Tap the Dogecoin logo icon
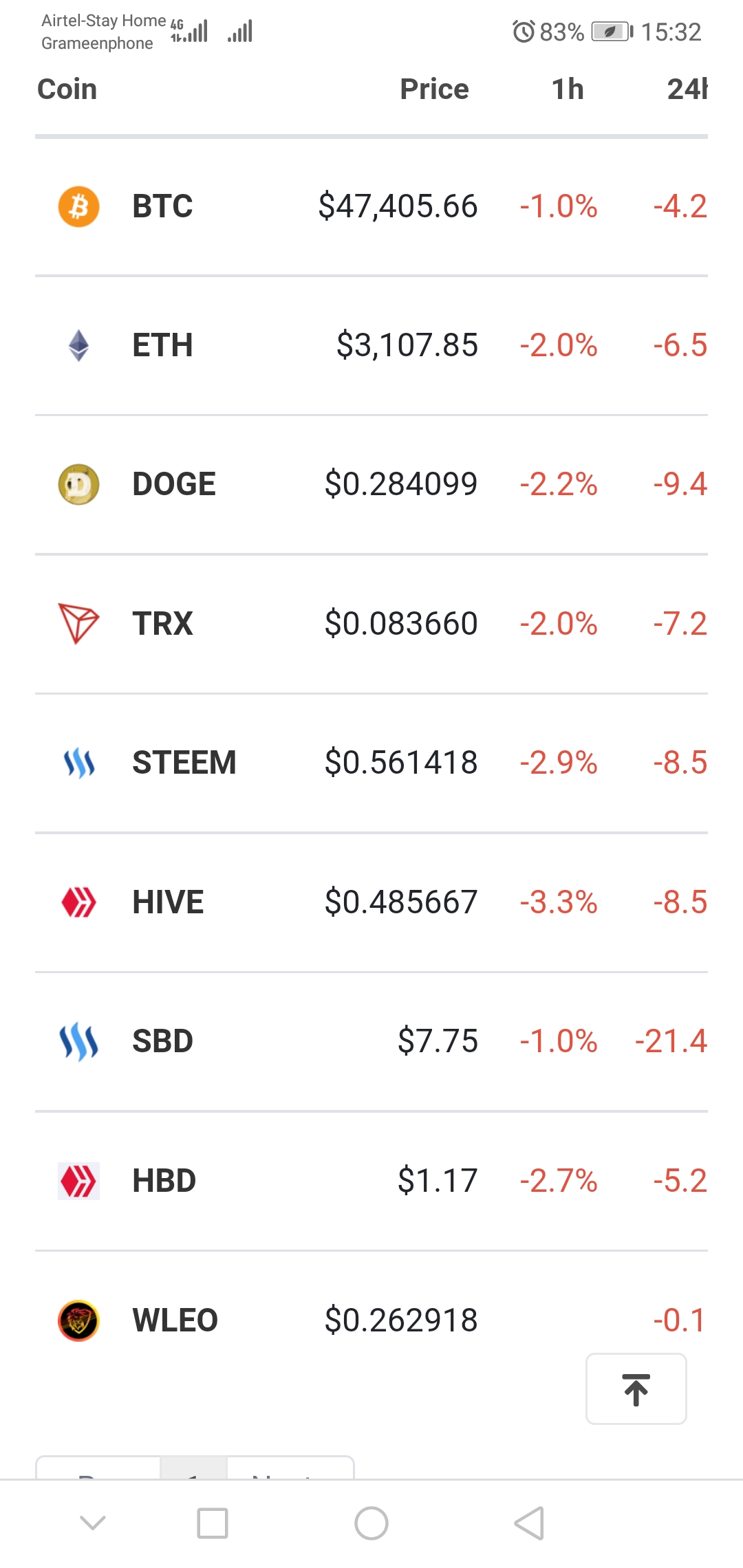The image size is (743, 1568). [x=78, y=484]
